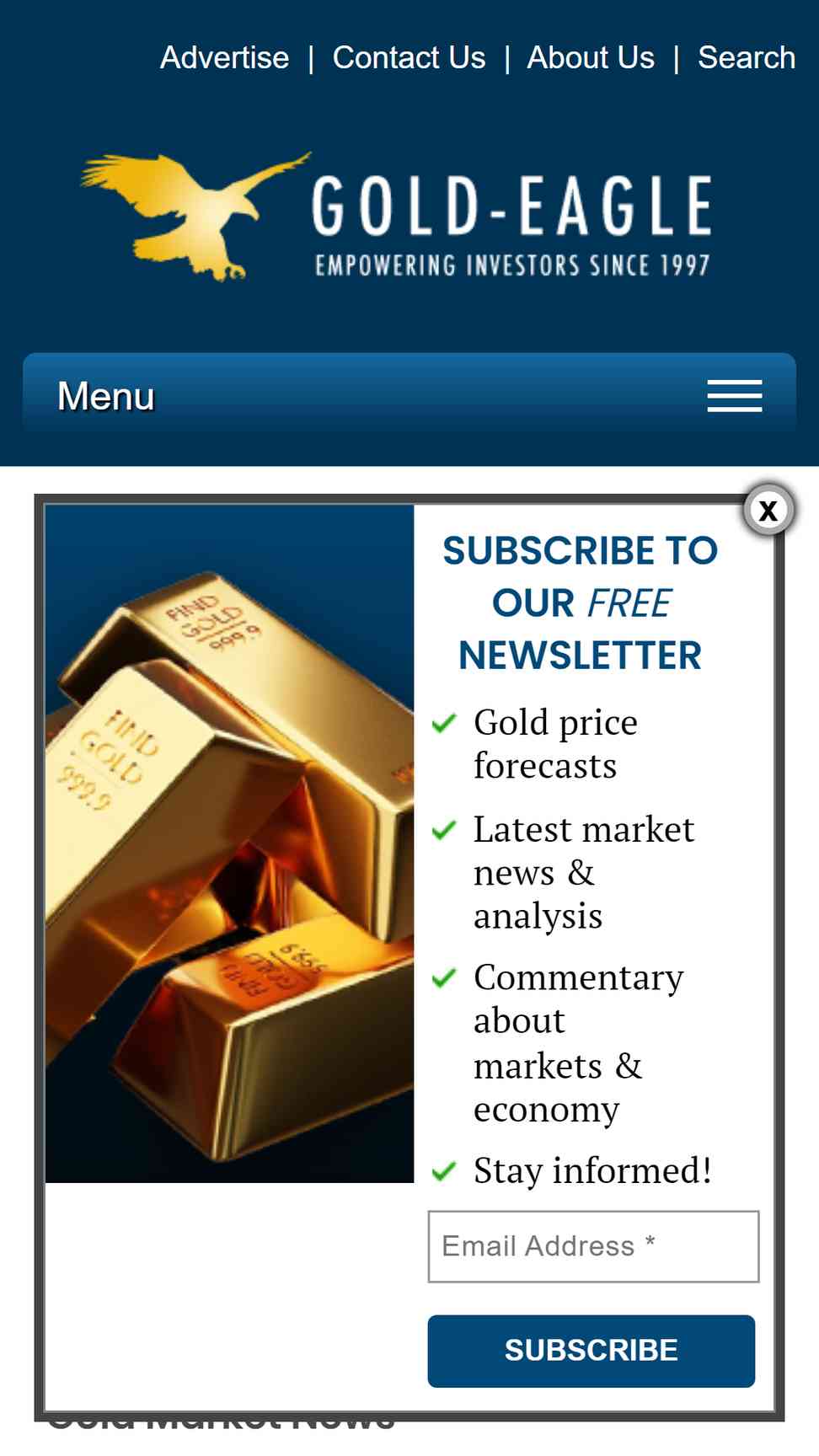819x1456 pixels.
Task: Open the About Us page
Action: 591,58
